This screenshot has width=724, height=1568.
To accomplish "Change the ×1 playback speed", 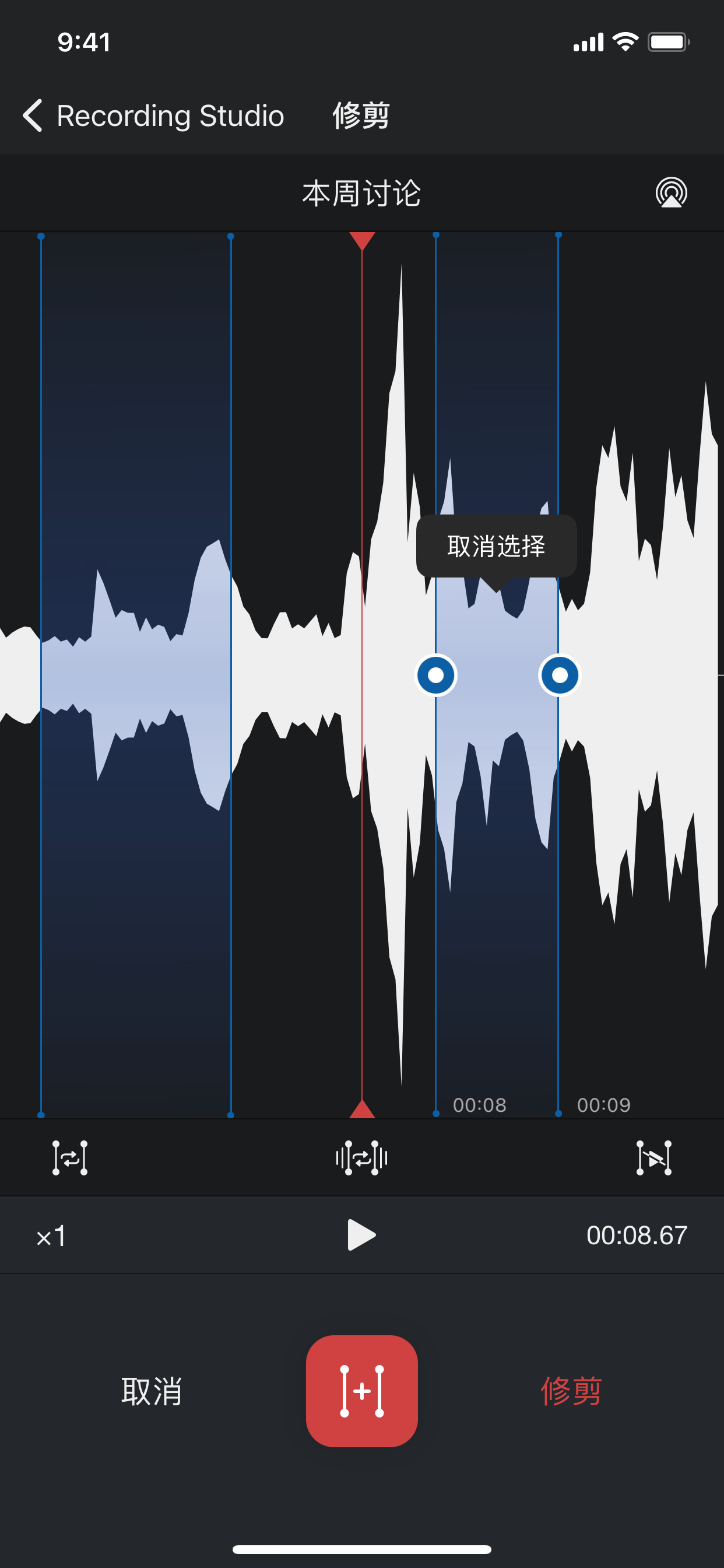I will [51, 1235].
